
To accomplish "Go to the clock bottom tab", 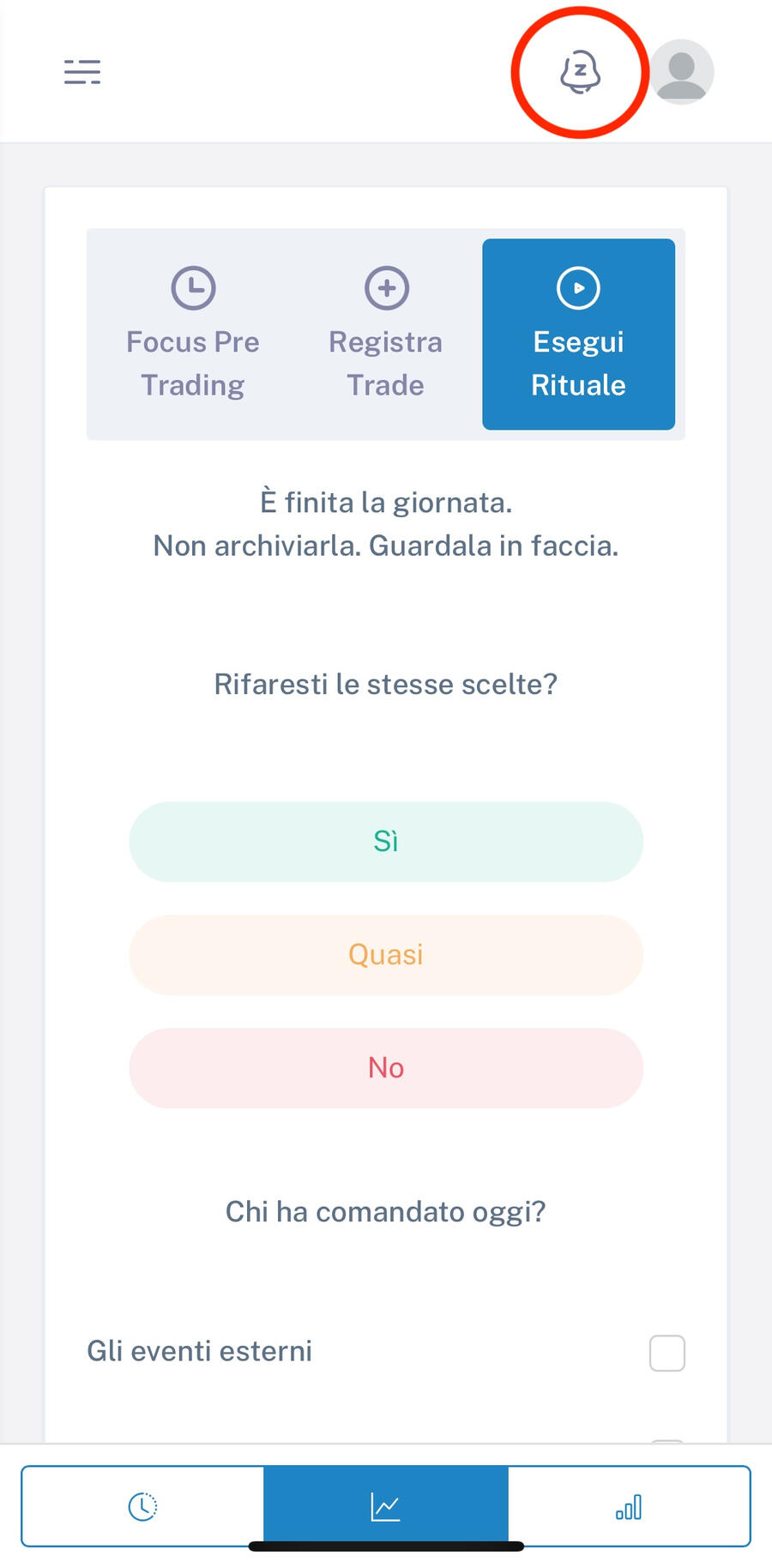I will [142, 1506].
